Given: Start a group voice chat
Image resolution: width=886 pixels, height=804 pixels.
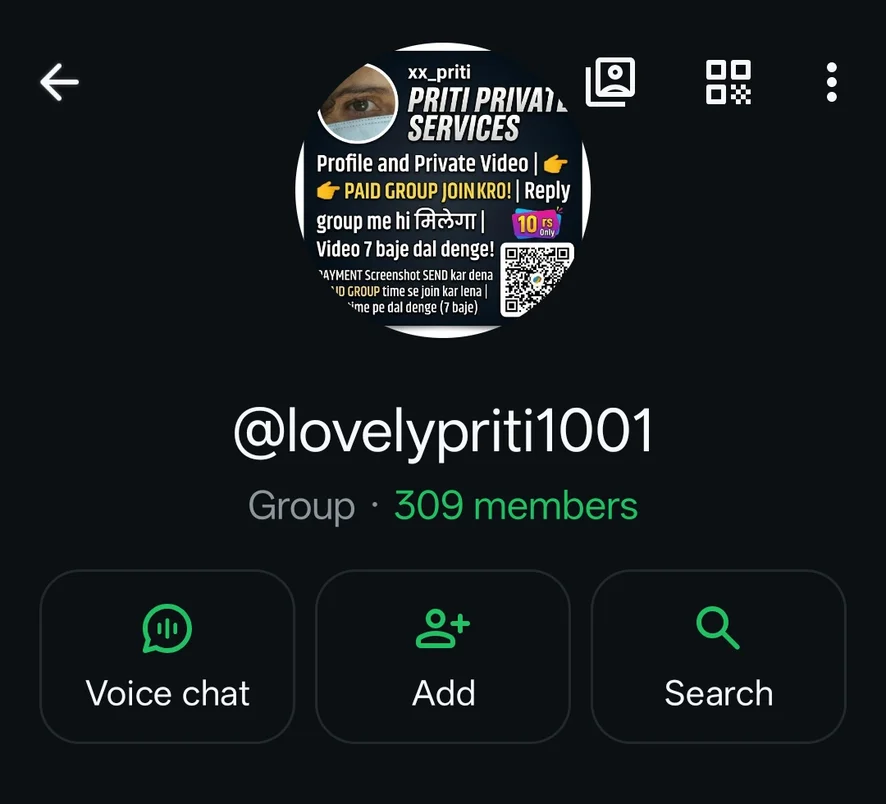Looking at the screenshot, I should 167,656.
